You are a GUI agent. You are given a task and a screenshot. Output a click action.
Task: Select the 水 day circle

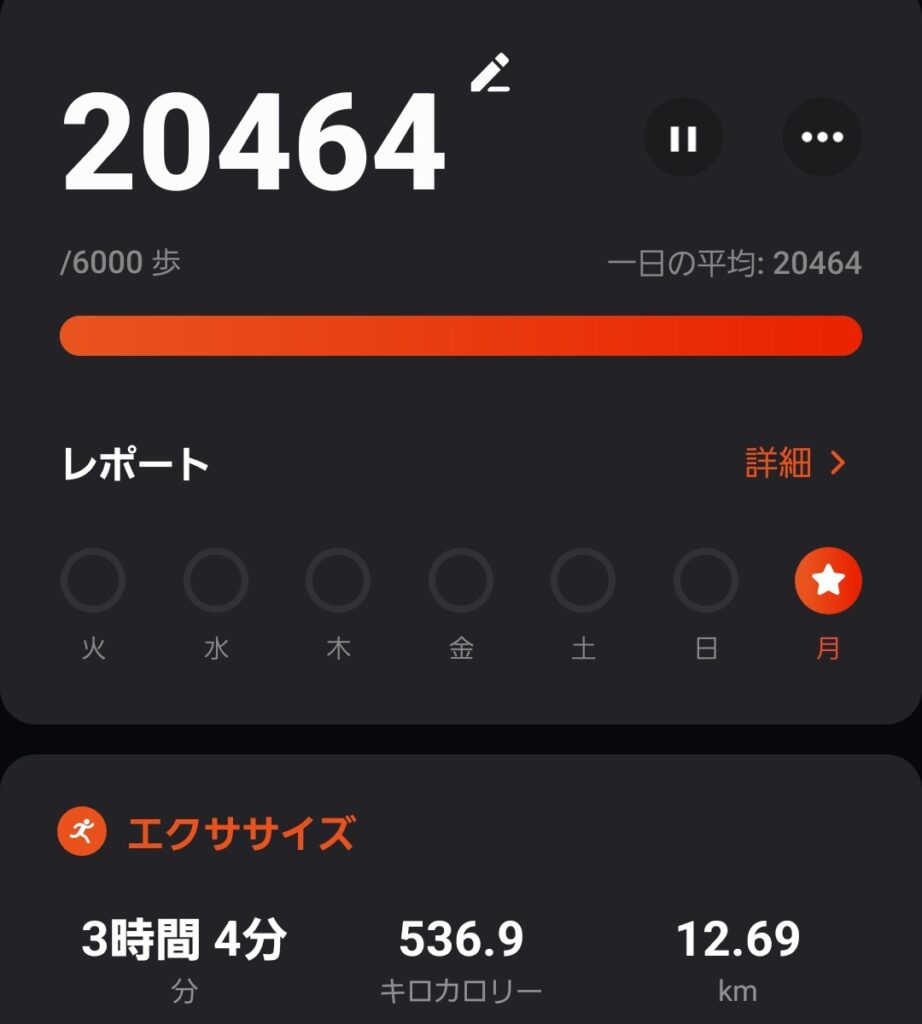(x=216, y=580)
